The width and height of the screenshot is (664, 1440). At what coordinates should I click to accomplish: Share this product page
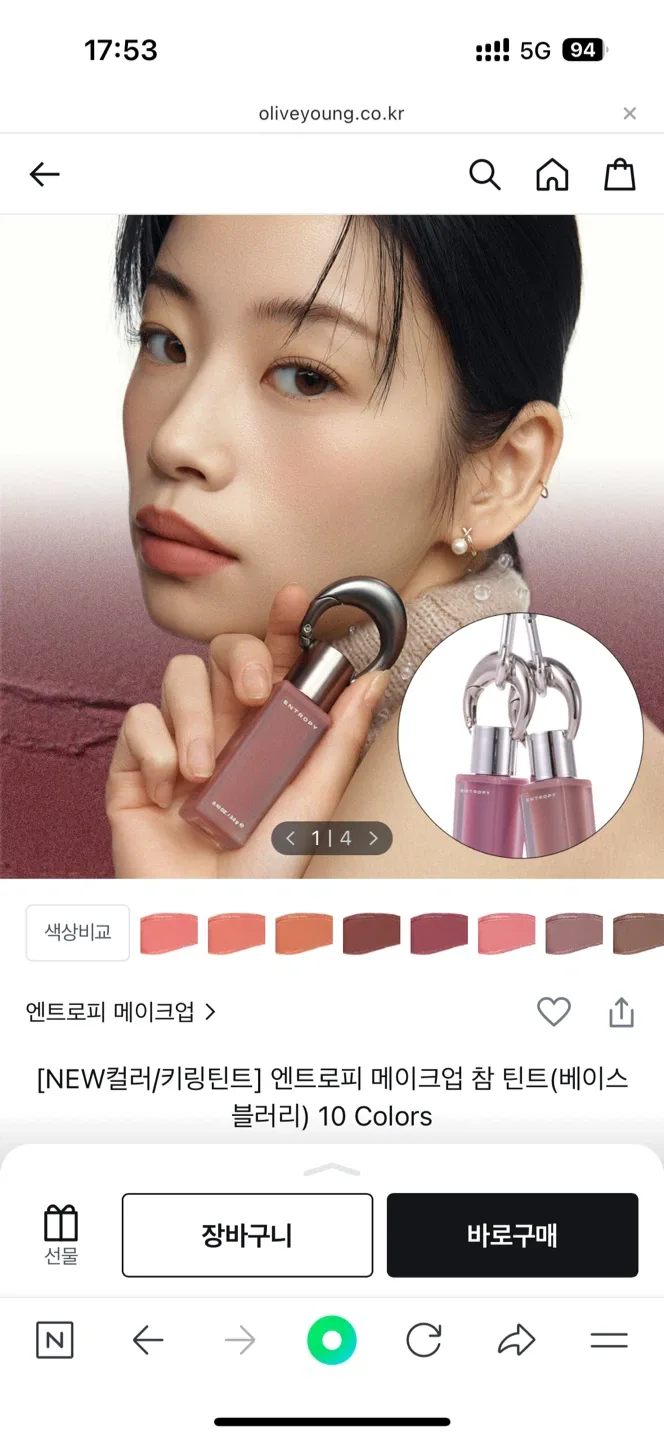621,1012
